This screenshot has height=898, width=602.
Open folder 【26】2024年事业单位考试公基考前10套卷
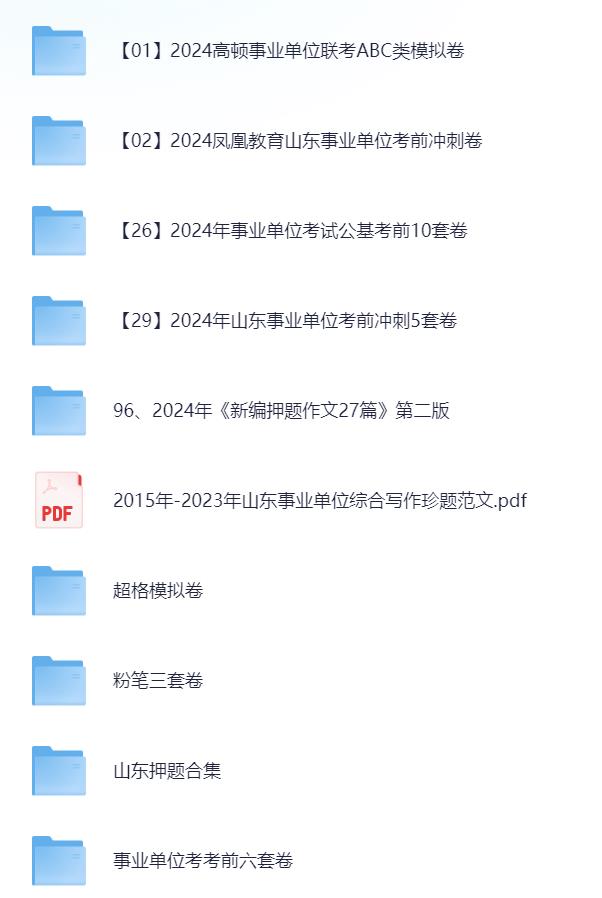pos(292,231)
